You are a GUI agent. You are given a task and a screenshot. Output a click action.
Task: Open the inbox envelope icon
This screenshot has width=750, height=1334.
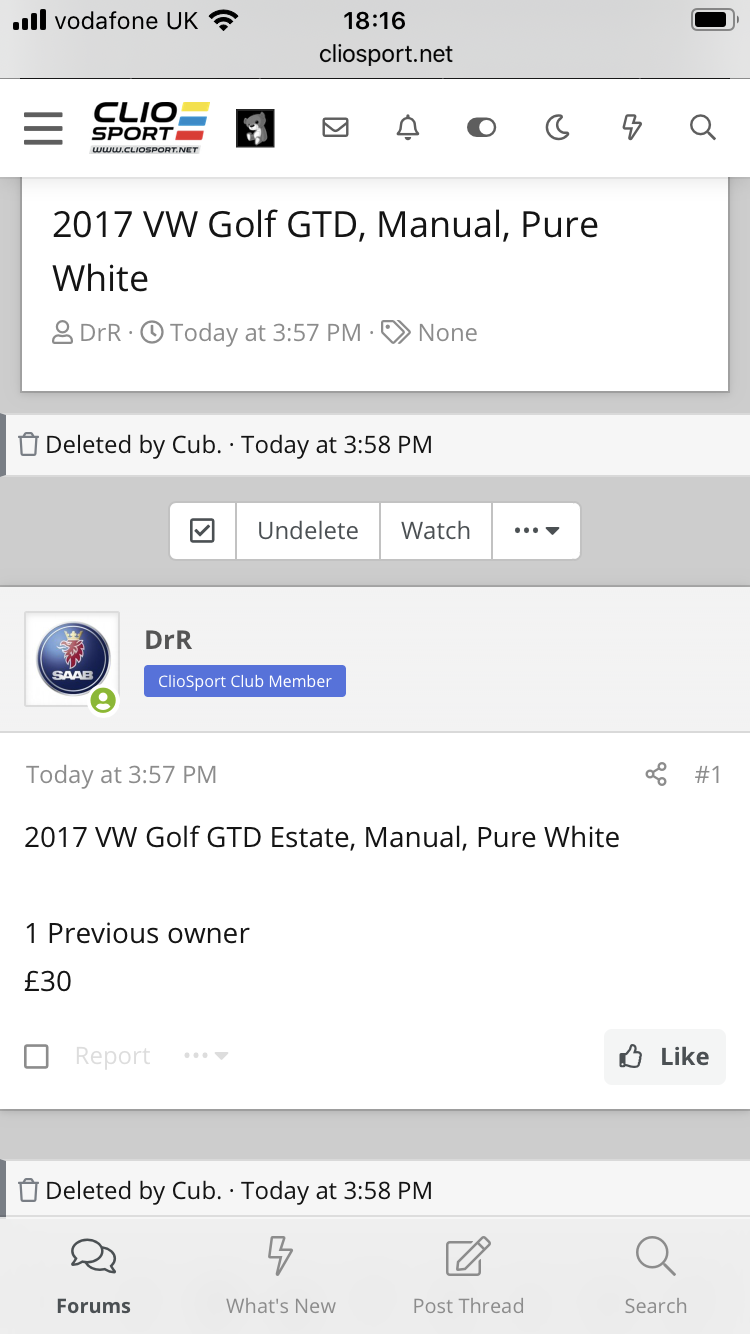pyautogui.click(x=336, y=128)
